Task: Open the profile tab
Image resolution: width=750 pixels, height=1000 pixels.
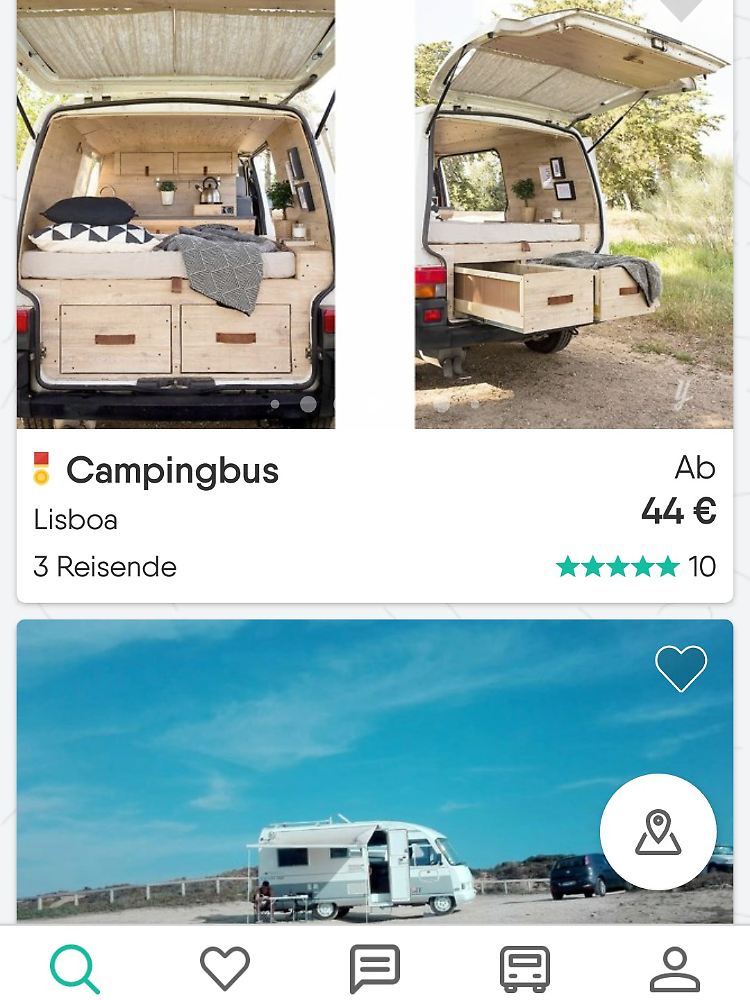Action: (x=675, y=969)
